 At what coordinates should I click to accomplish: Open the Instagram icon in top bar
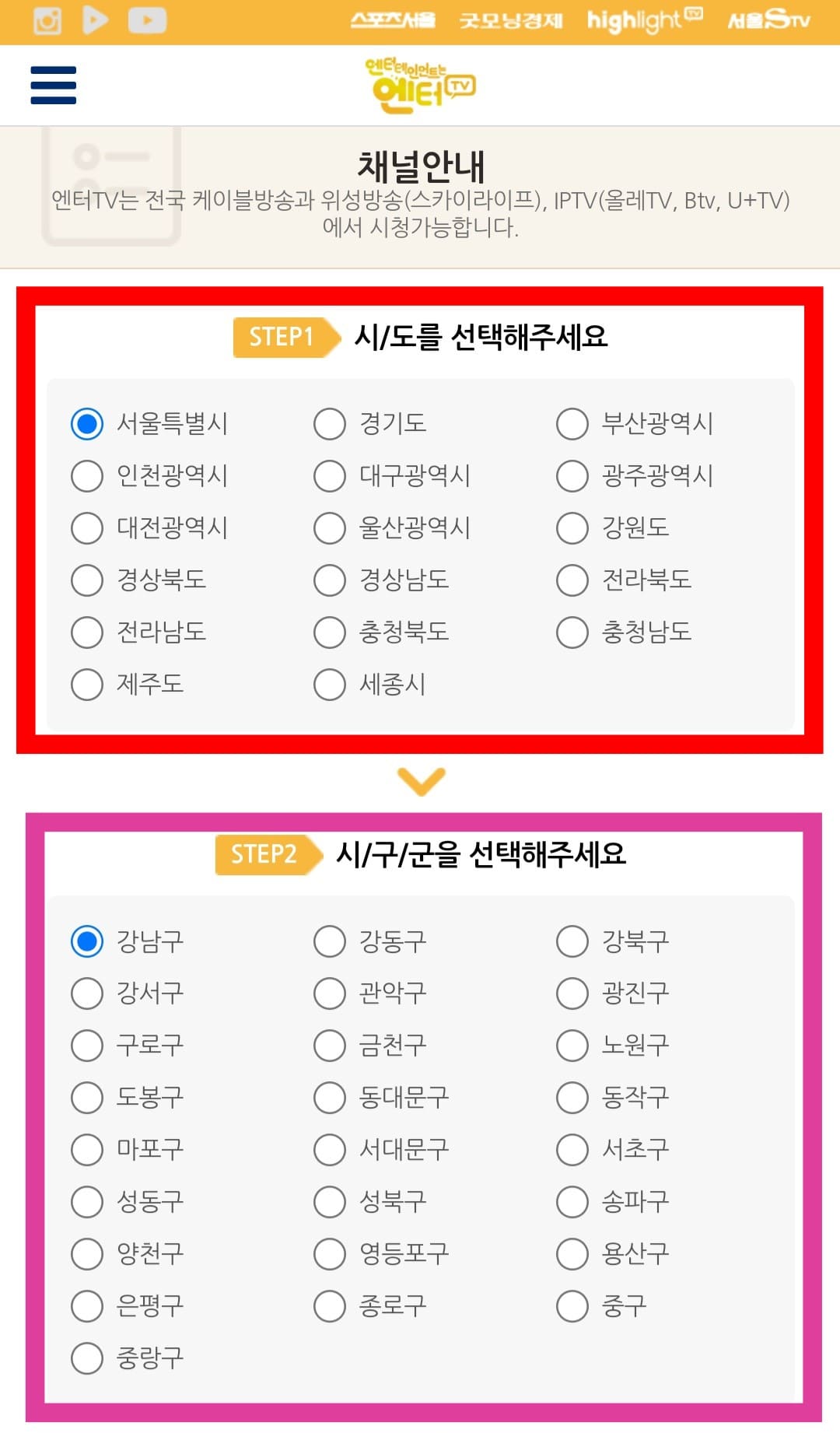(49, 20)
